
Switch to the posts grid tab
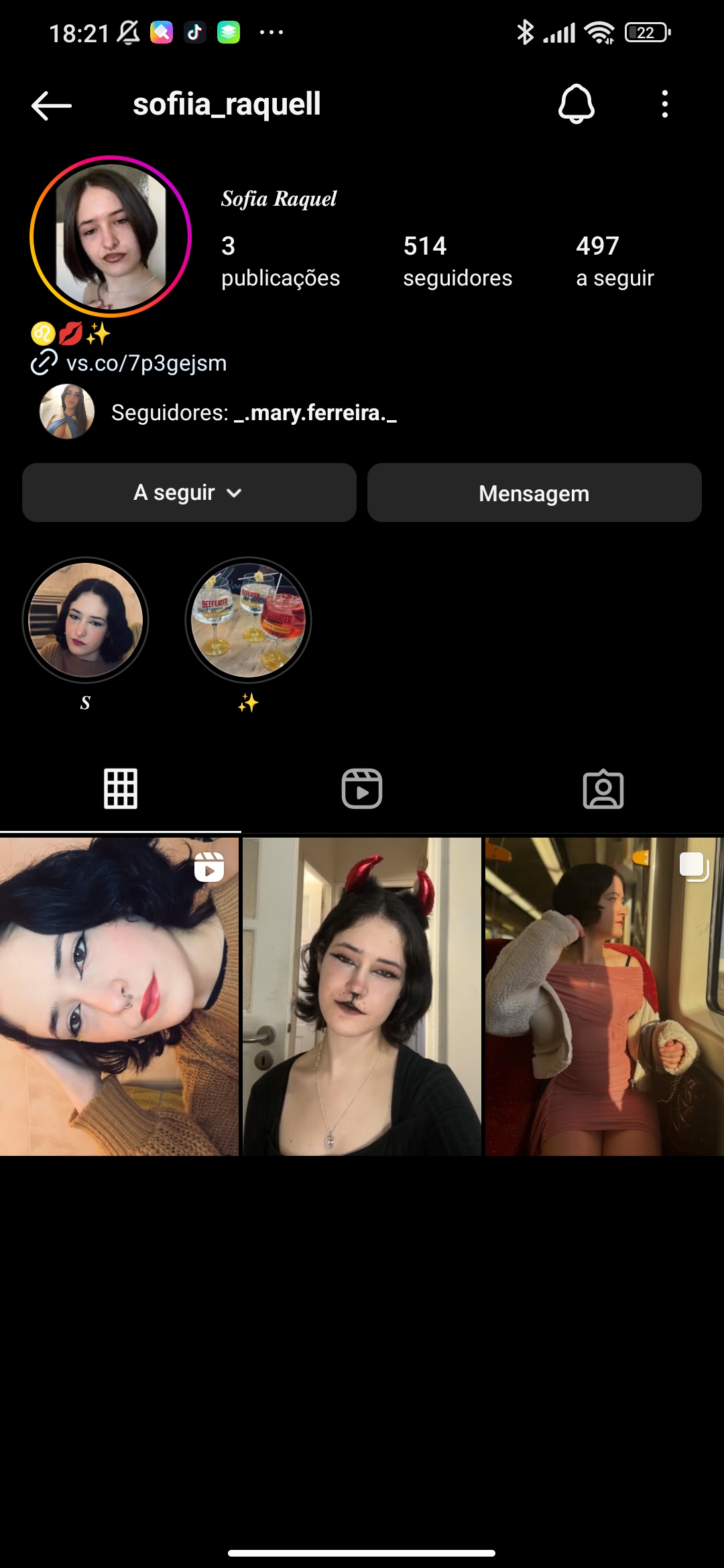[x=121, y=789]
